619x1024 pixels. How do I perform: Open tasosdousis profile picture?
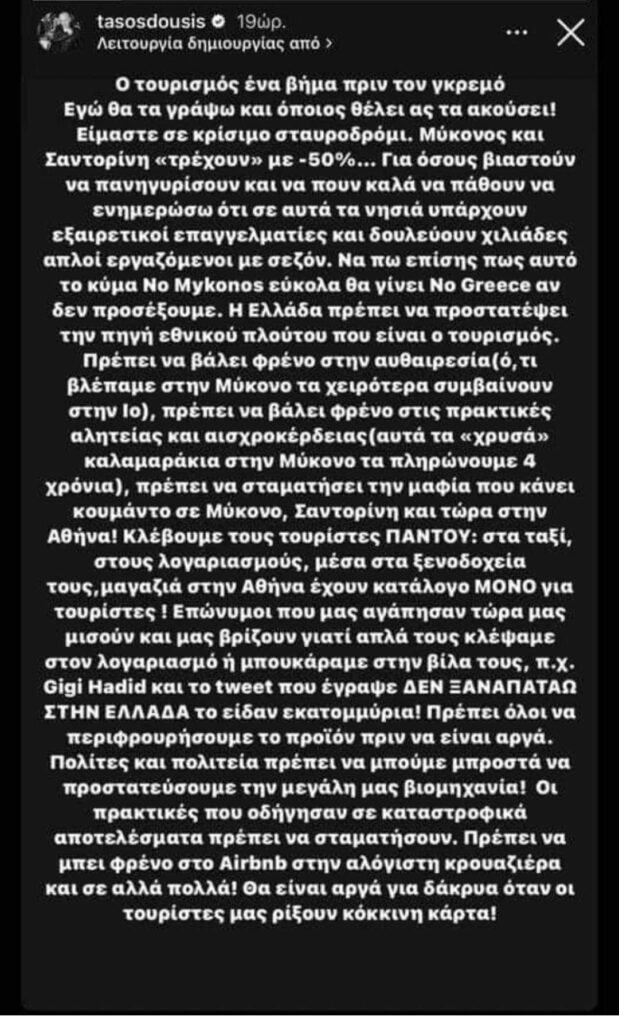point(59,33)
